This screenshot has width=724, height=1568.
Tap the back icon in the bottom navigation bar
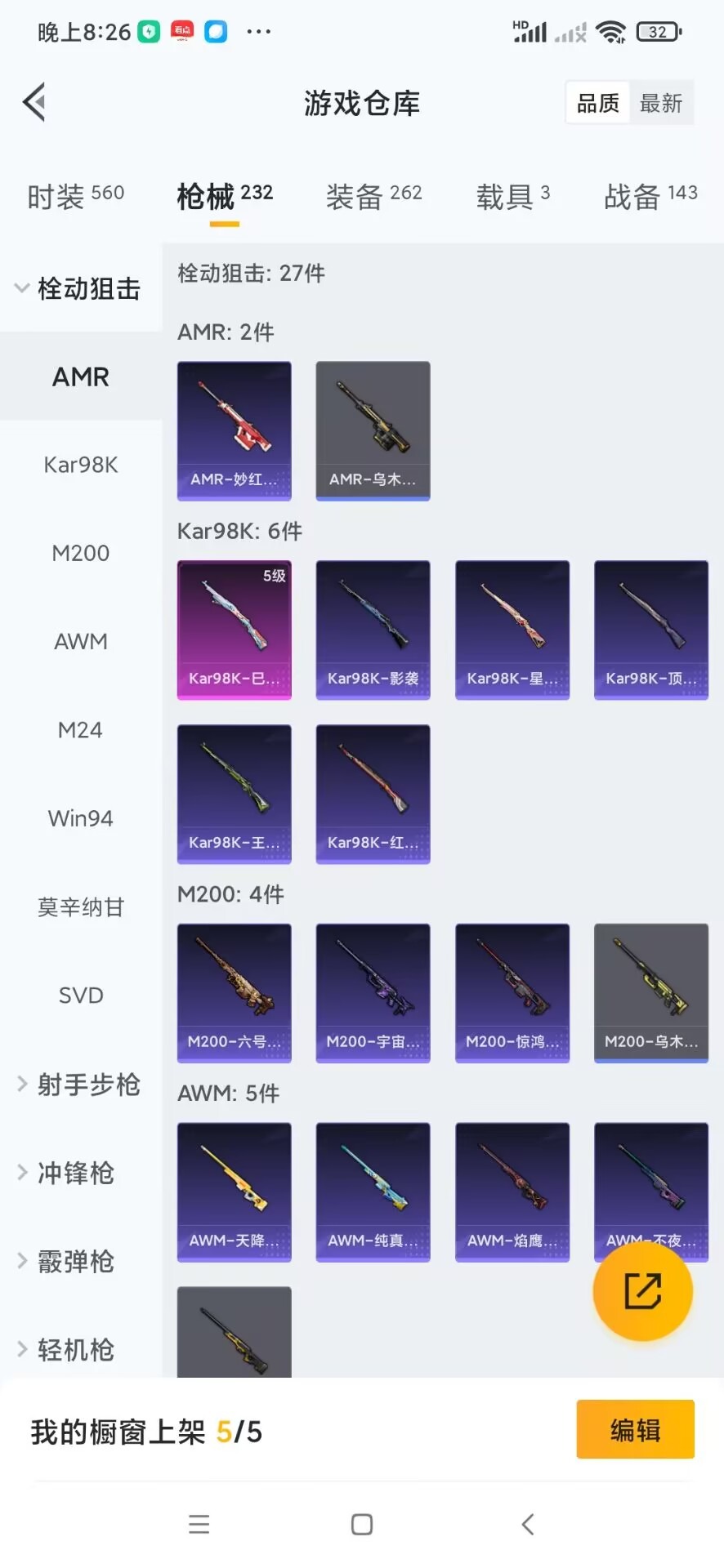click(x=525, y=1522)
